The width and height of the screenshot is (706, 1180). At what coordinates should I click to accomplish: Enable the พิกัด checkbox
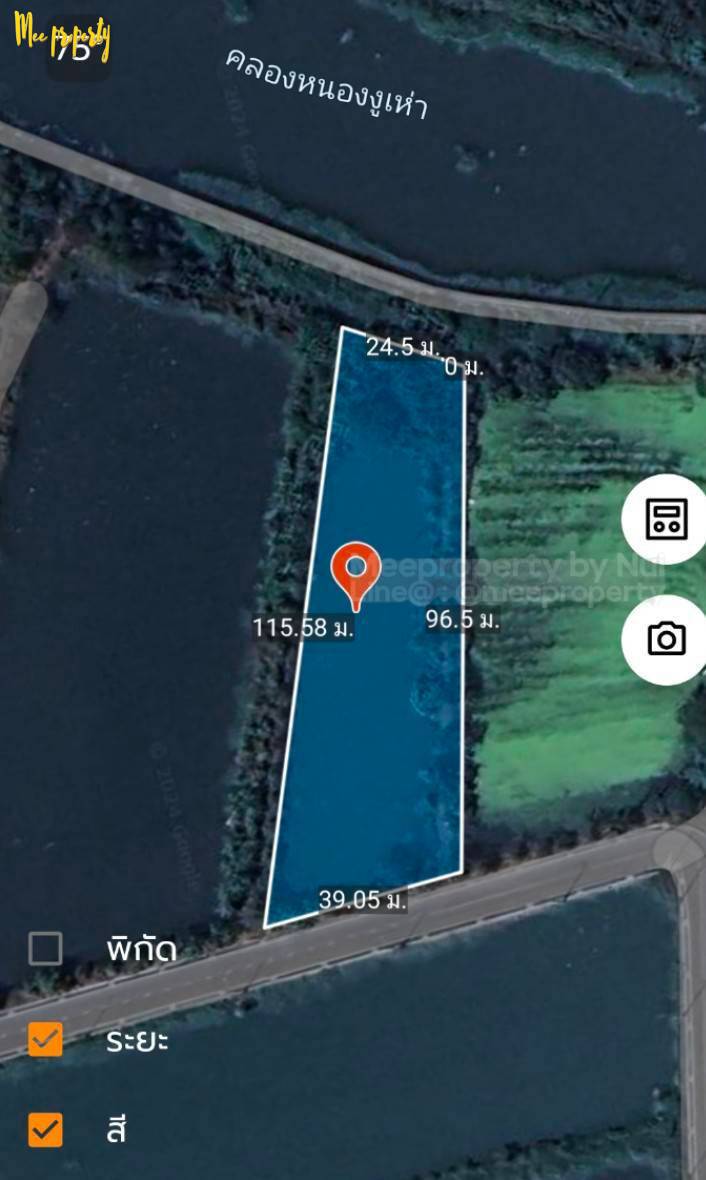click(x=45, y=948)
